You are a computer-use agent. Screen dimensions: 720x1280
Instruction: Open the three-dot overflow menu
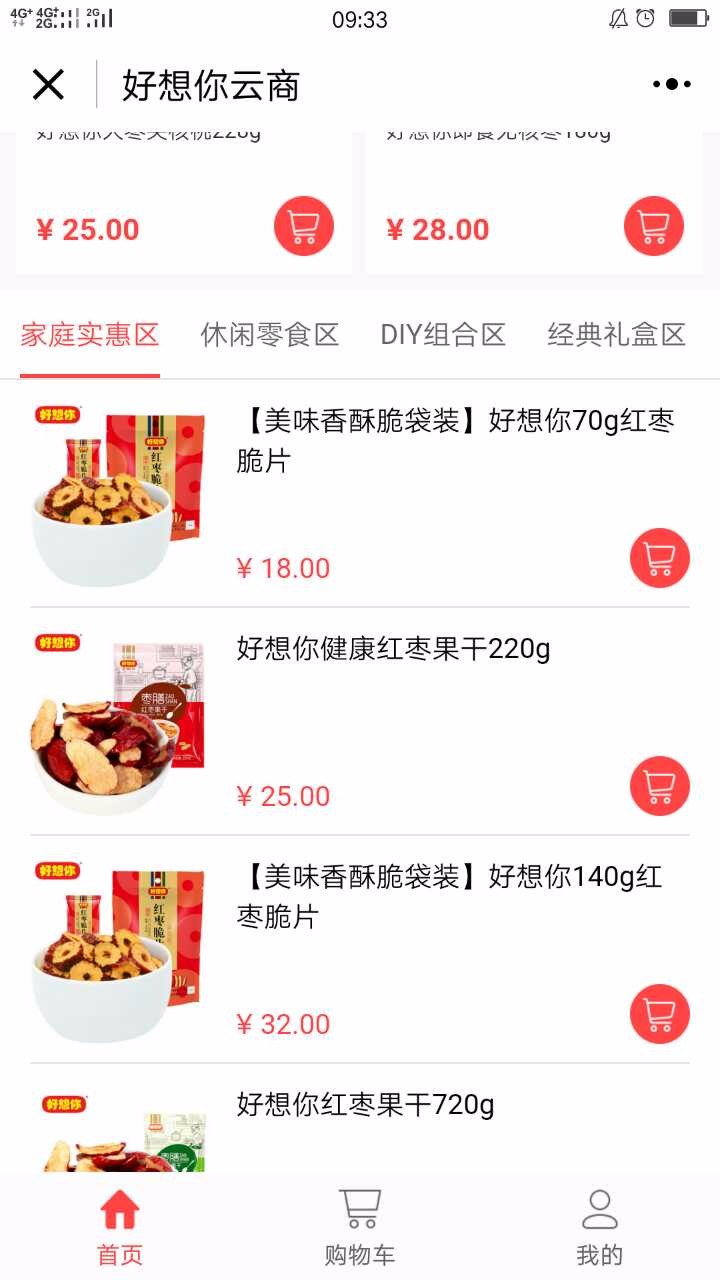tap(672, 85)
